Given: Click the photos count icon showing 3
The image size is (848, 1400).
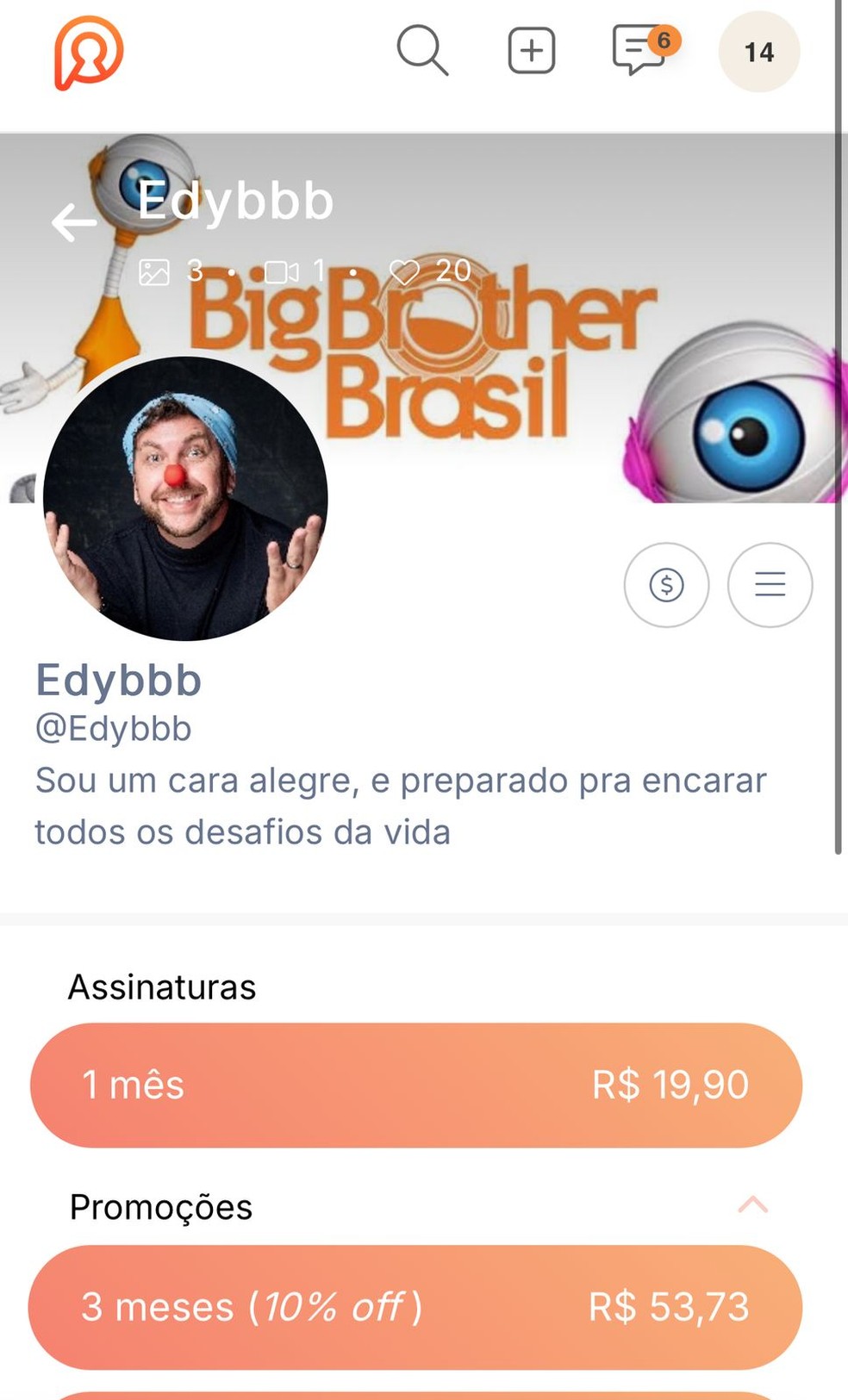Looking at the screenshot, I should click(157, 271).
